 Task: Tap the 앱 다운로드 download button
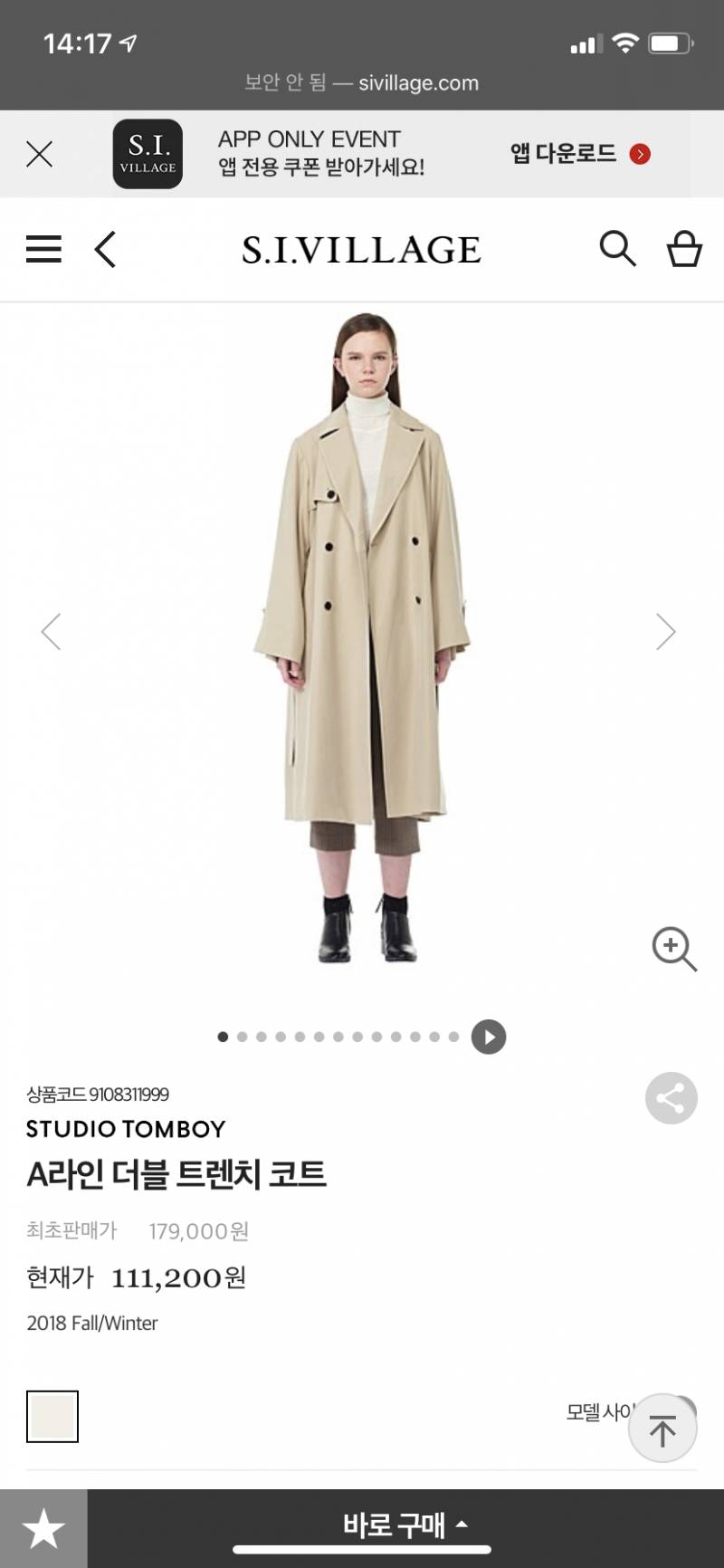[579, 154]
